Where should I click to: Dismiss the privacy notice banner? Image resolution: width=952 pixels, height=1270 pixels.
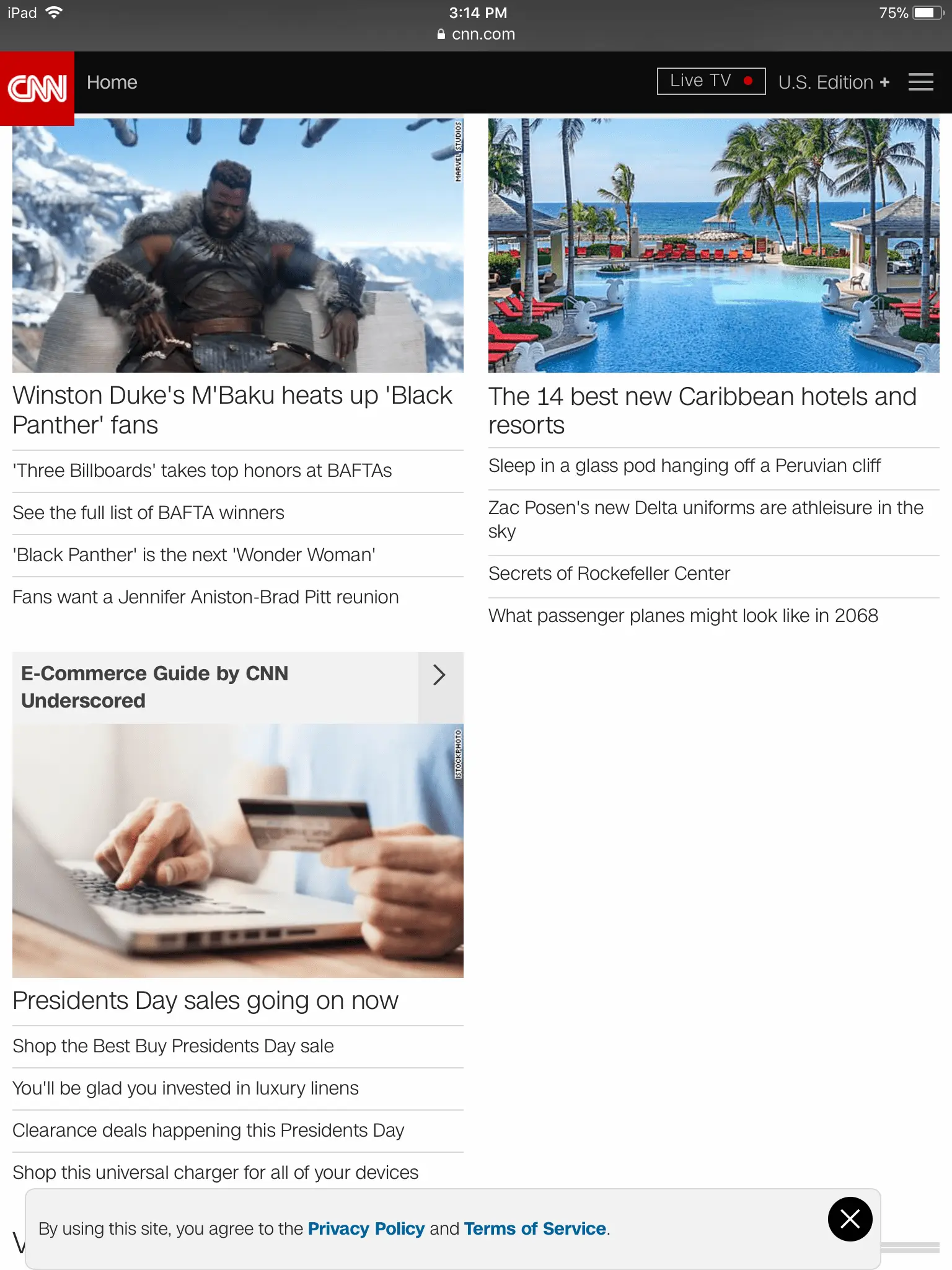tap(850, 1219)
